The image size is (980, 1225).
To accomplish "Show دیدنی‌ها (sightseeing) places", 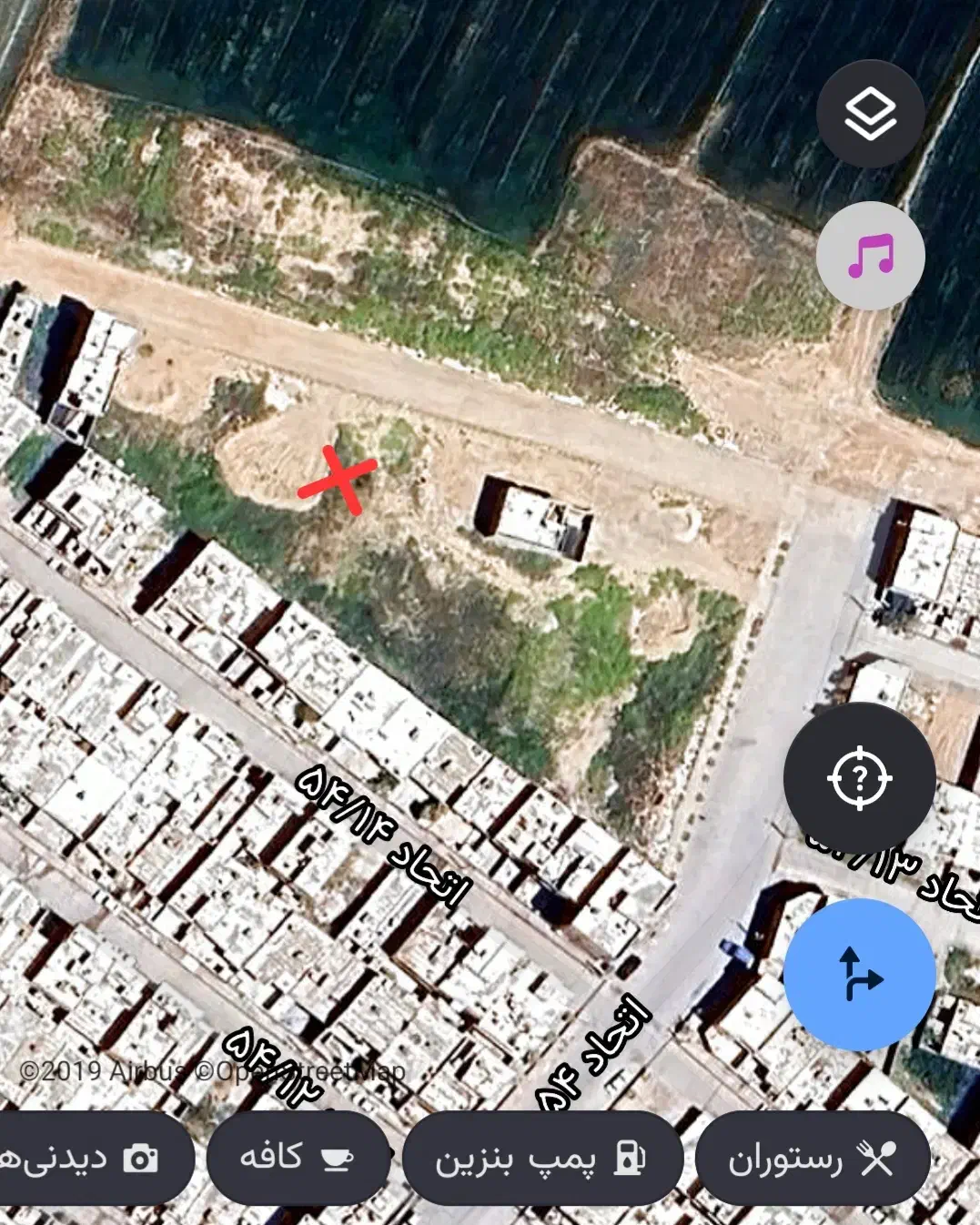I will (91, 1159).
